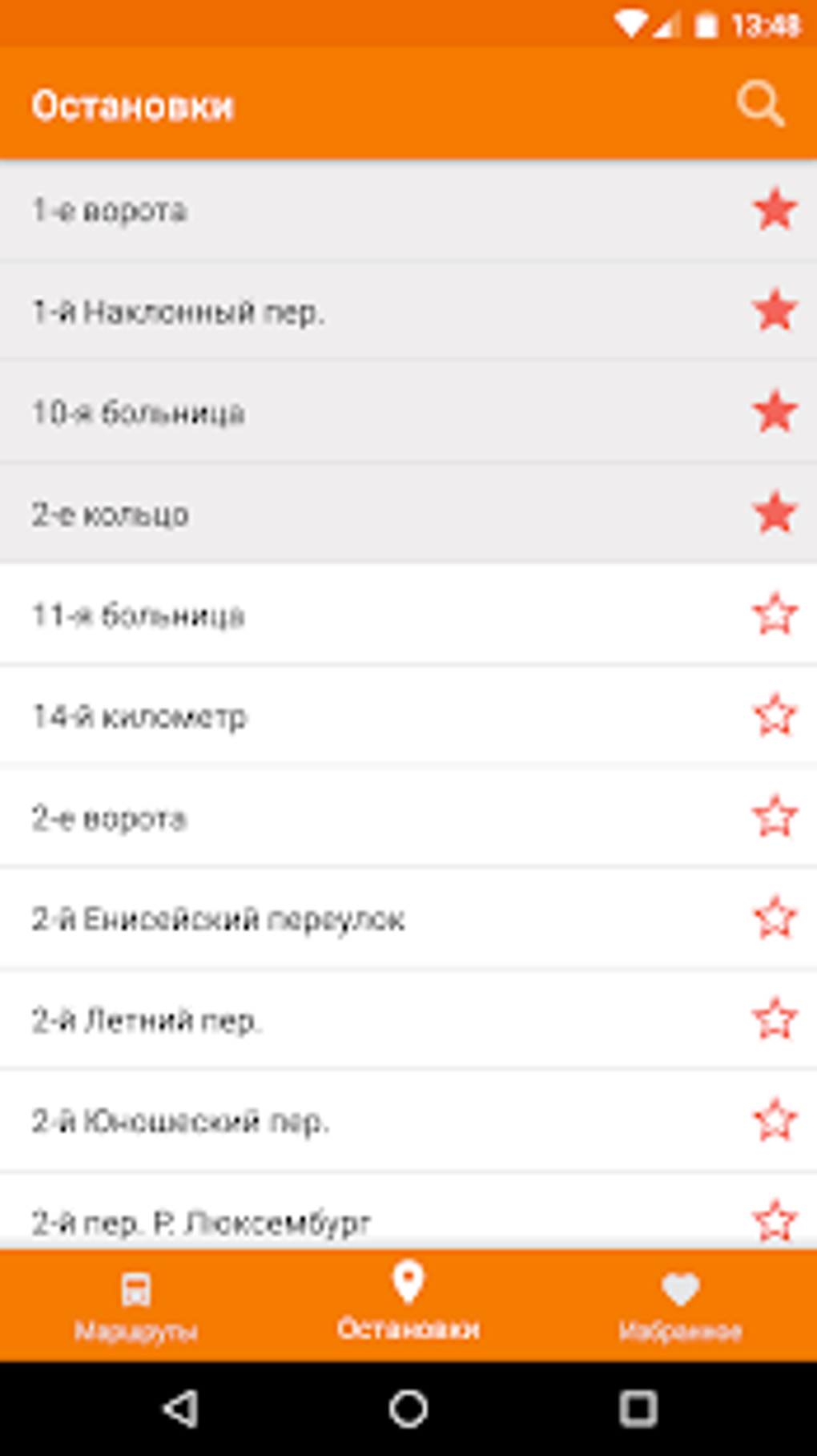
Task: Remove star from 1-й Наклонный пер.
Action: click(x=775, y=311)
